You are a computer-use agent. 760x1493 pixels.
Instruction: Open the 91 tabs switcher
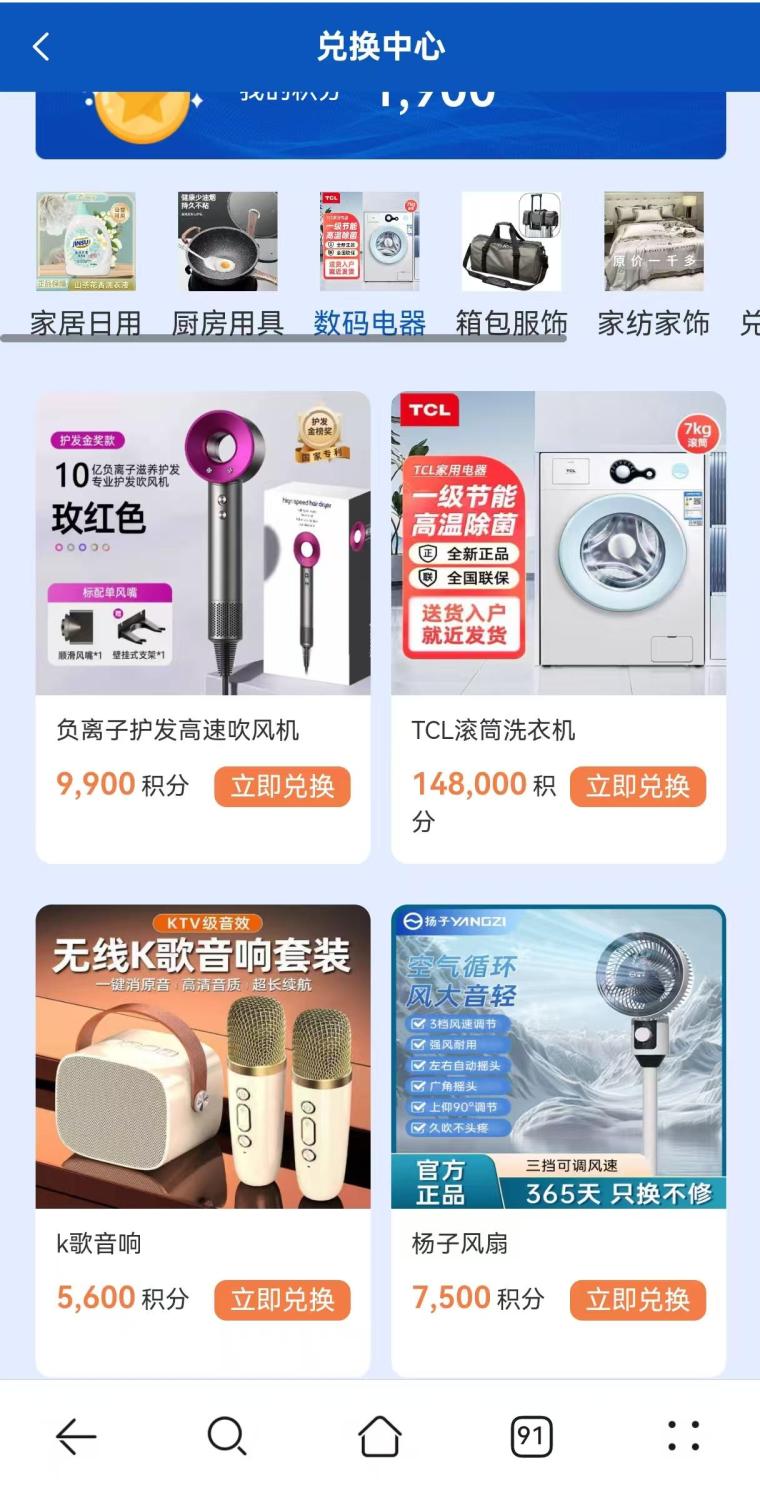tap(531, 1437)
